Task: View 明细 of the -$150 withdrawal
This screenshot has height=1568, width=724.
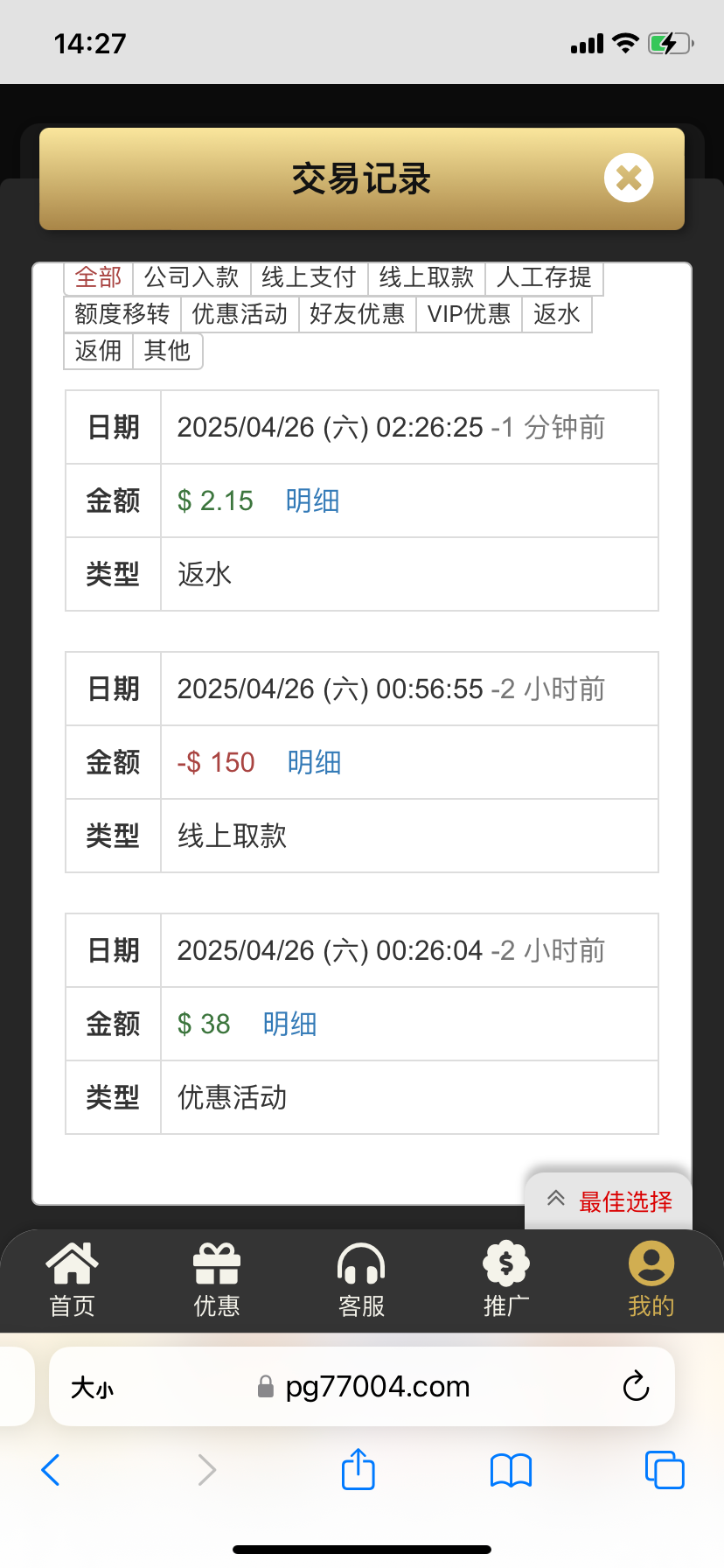Action: 314,762
